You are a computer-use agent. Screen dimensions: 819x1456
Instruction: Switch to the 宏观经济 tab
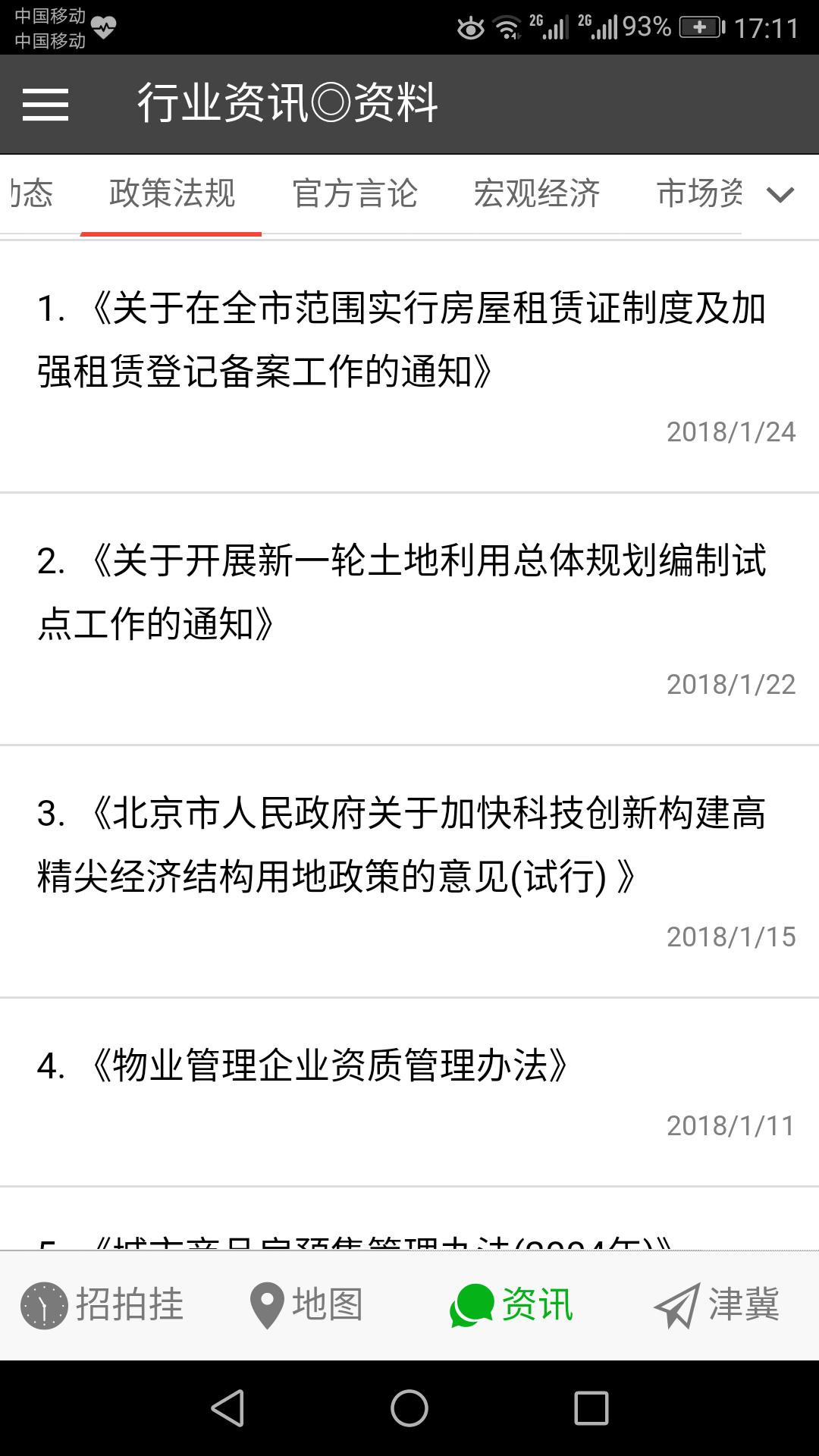[x=537, y=193]
